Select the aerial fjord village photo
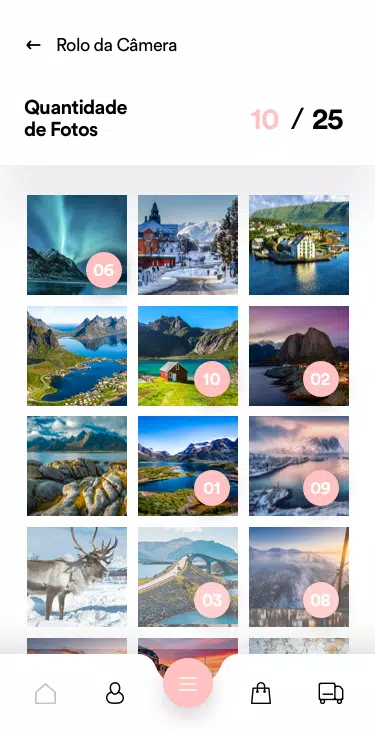 pos(77,356)
